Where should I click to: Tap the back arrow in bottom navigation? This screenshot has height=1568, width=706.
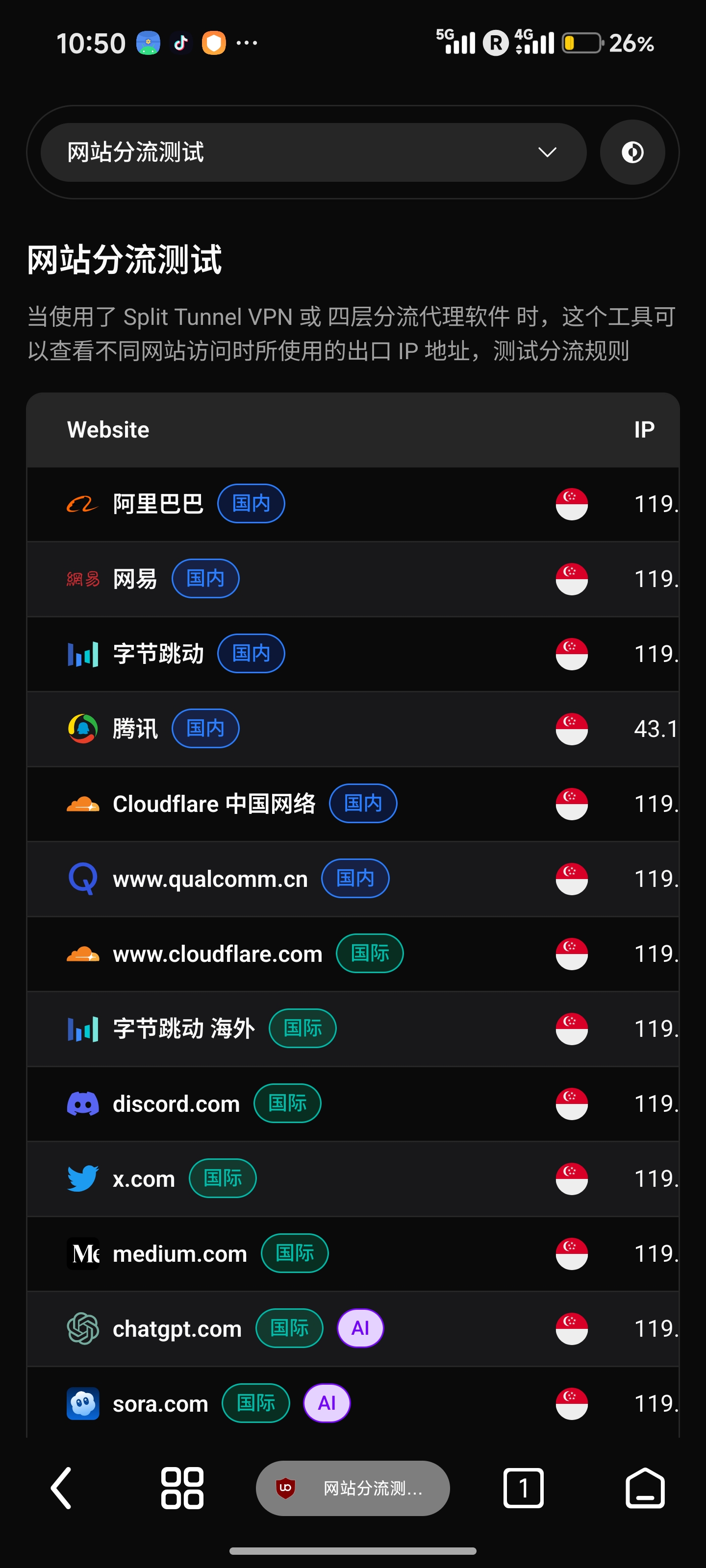pos(60,1488)
